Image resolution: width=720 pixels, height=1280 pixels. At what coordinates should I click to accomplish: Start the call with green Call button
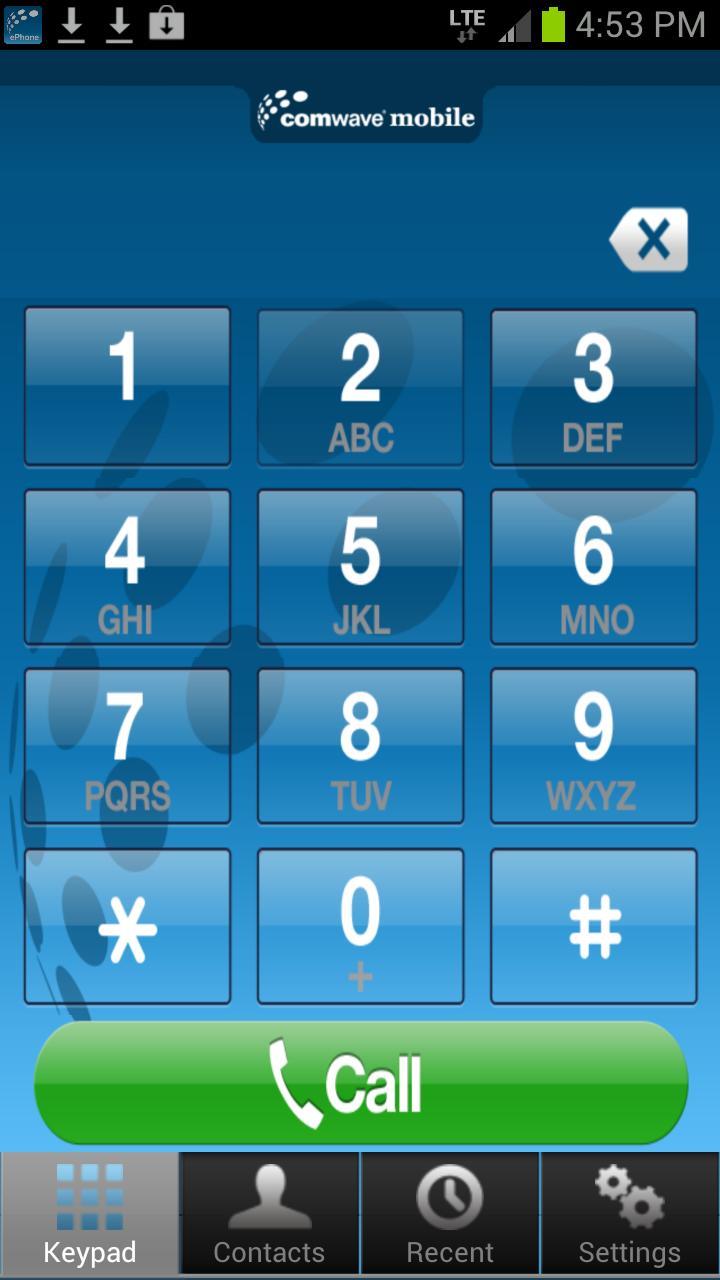pyautogui.click(x=360, y=1083)
